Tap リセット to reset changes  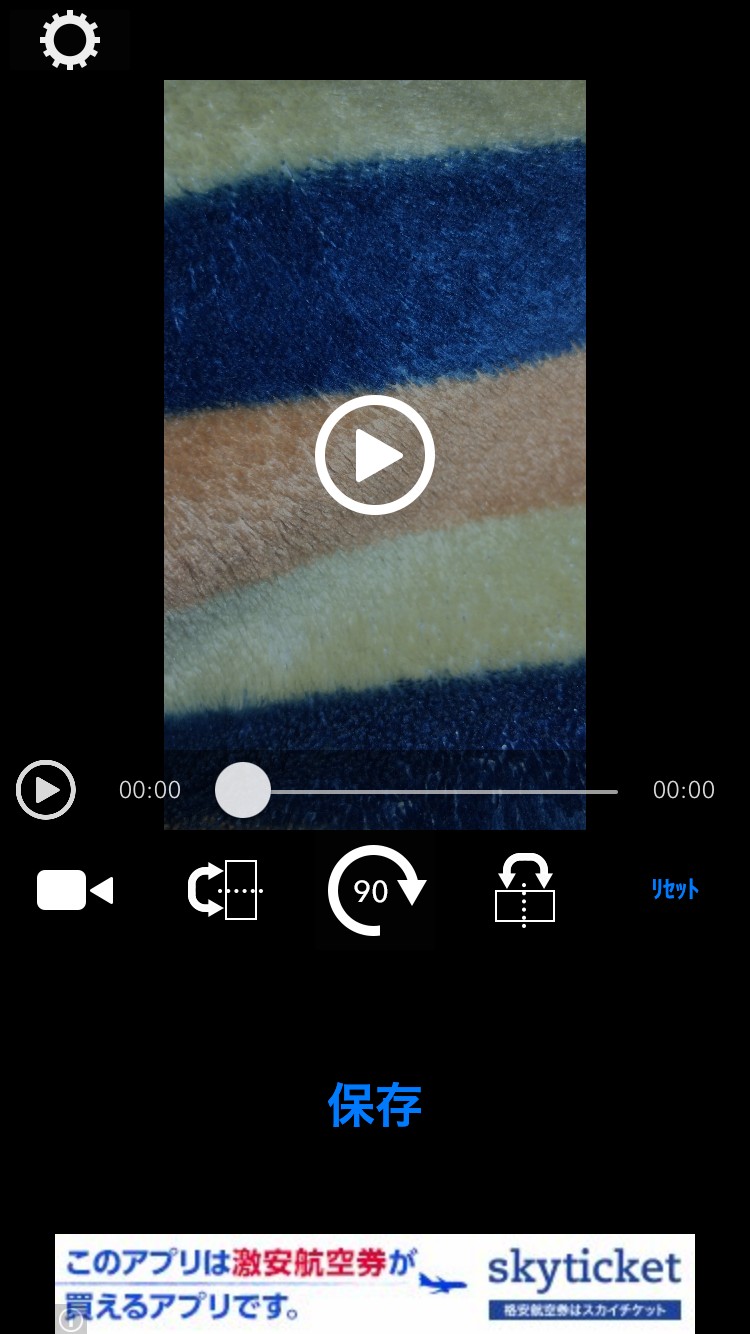tap(675, 889)
